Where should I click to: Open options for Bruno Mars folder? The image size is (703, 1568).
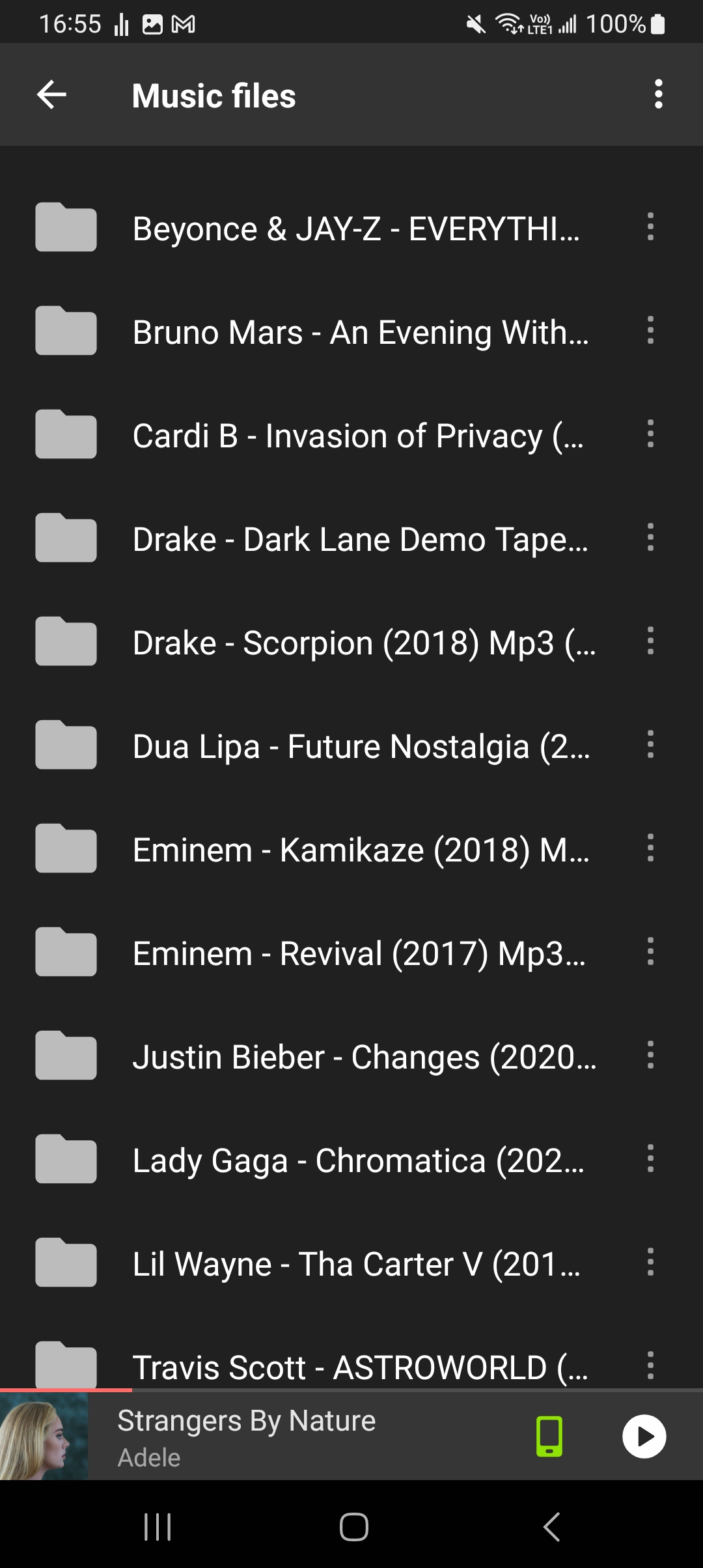tap(650, 331)
